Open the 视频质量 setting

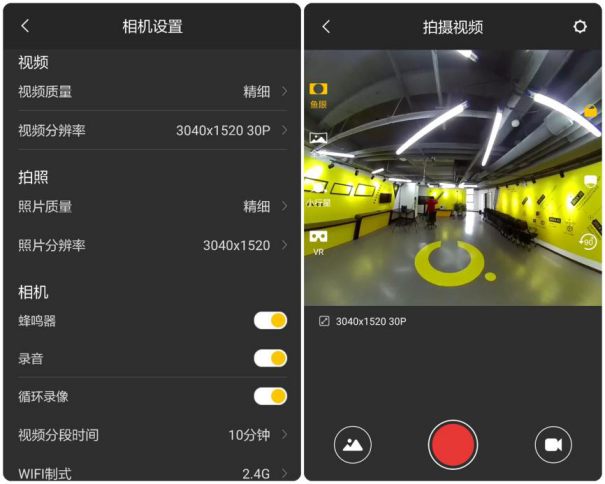(152, 92)
